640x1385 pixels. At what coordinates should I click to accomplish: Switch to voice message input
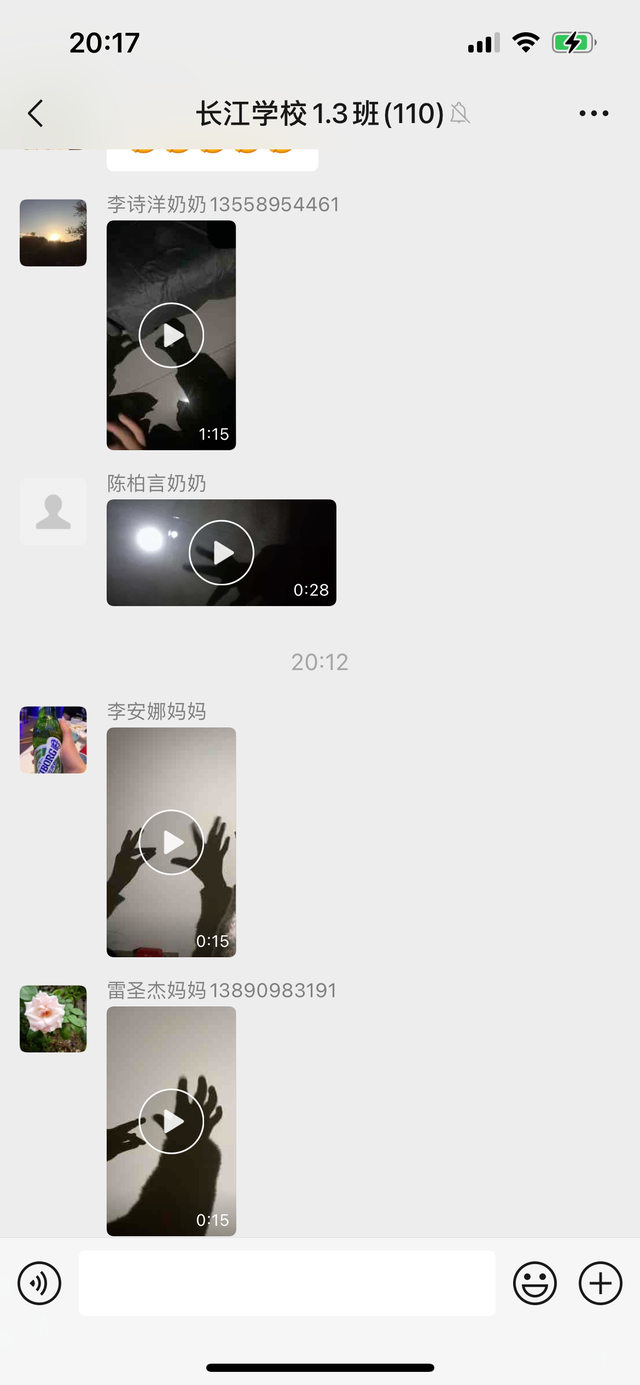(40, 1283)
